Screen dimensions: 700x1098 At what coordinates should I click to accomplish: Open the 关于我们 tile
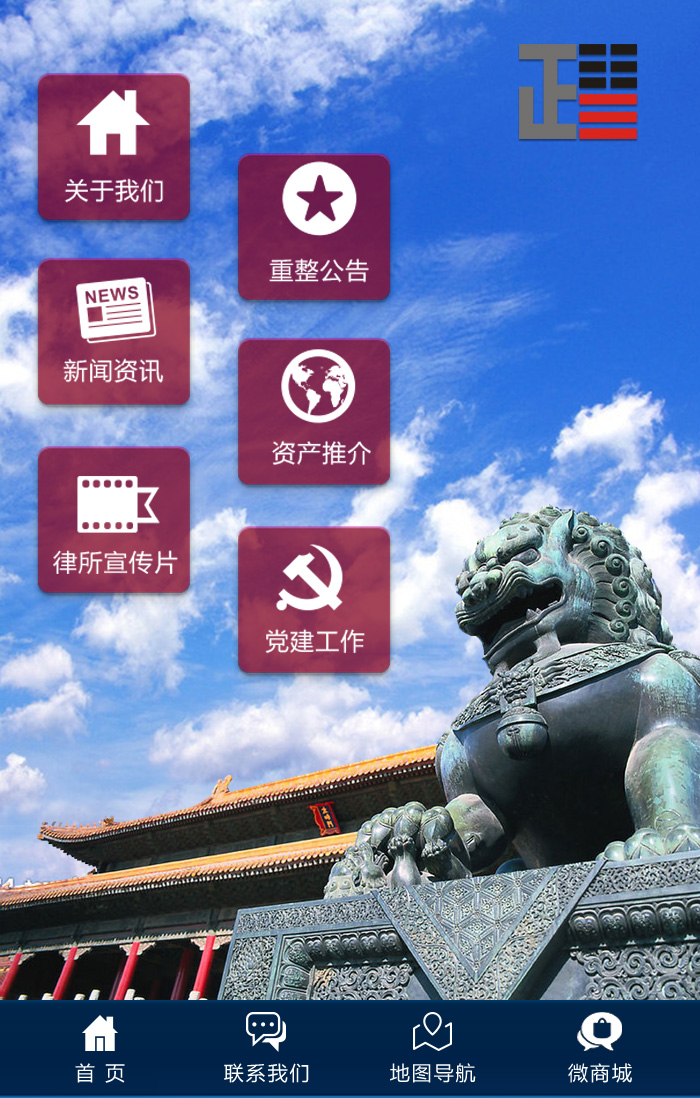[x=114, y=147]
